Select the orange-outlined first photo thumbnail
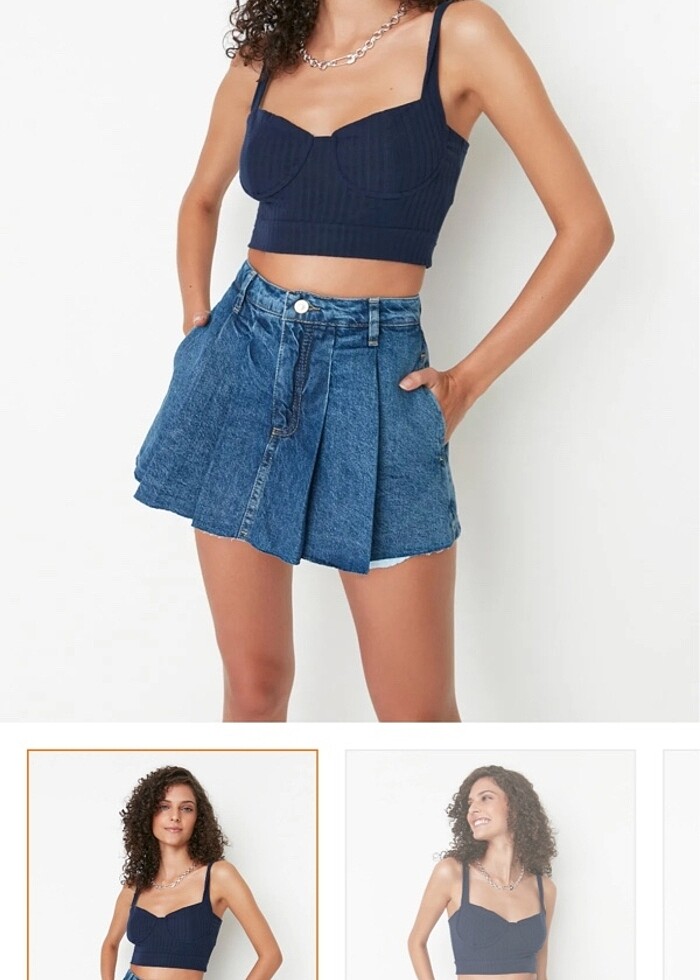The height and width of the screenshot is (980, 700). [x=172, y=865]
